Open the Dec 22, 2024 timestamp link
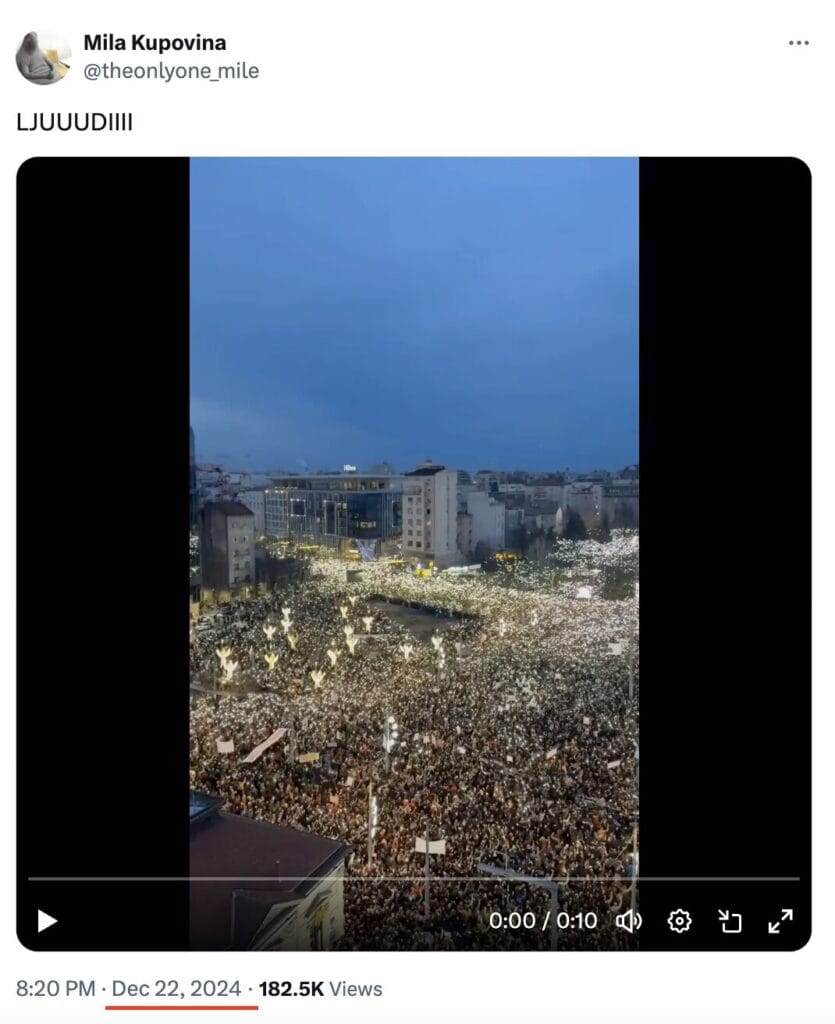This screenshot has height=1024, width=835. point(176,989)
